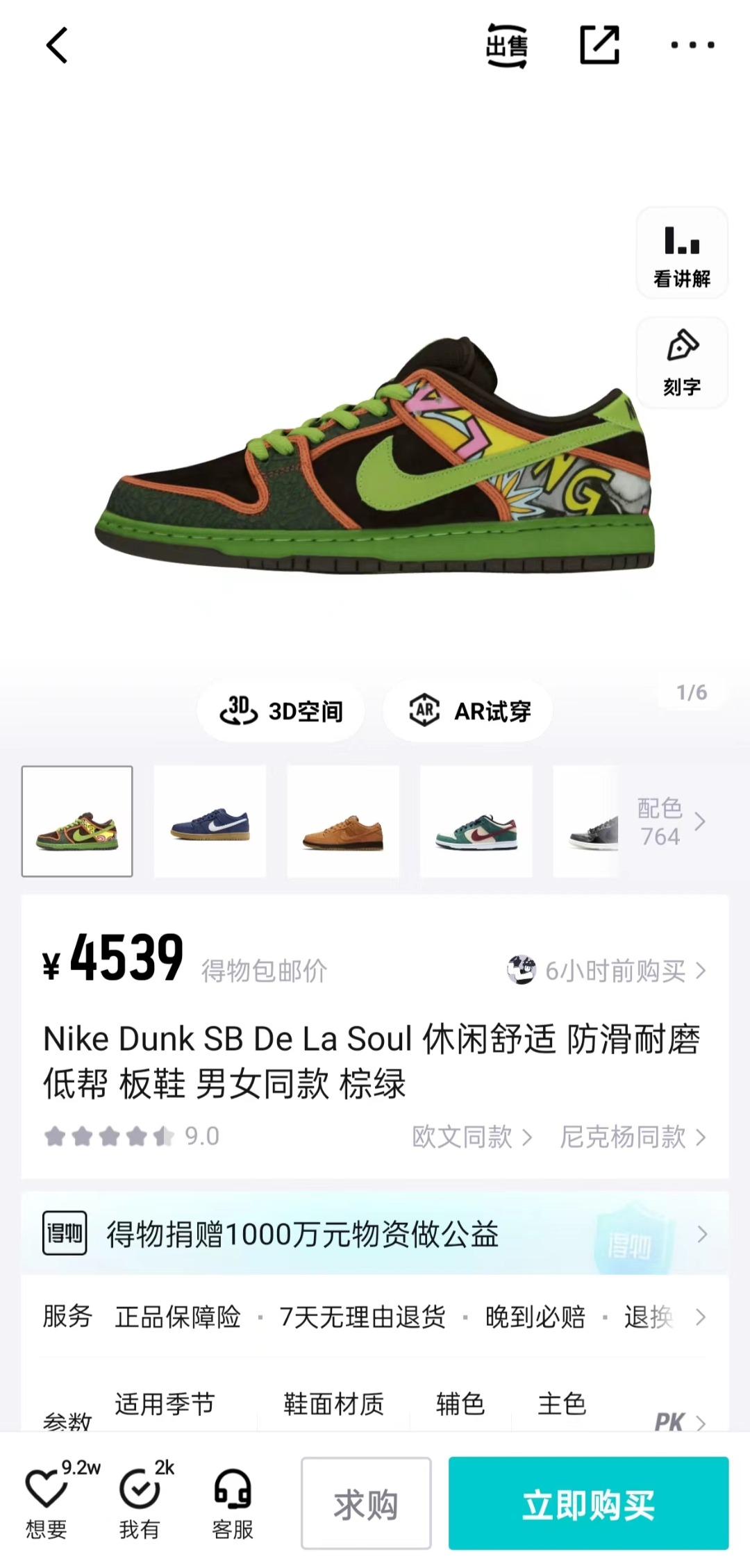Open the three-dot overflow menu

click(692, 45)
